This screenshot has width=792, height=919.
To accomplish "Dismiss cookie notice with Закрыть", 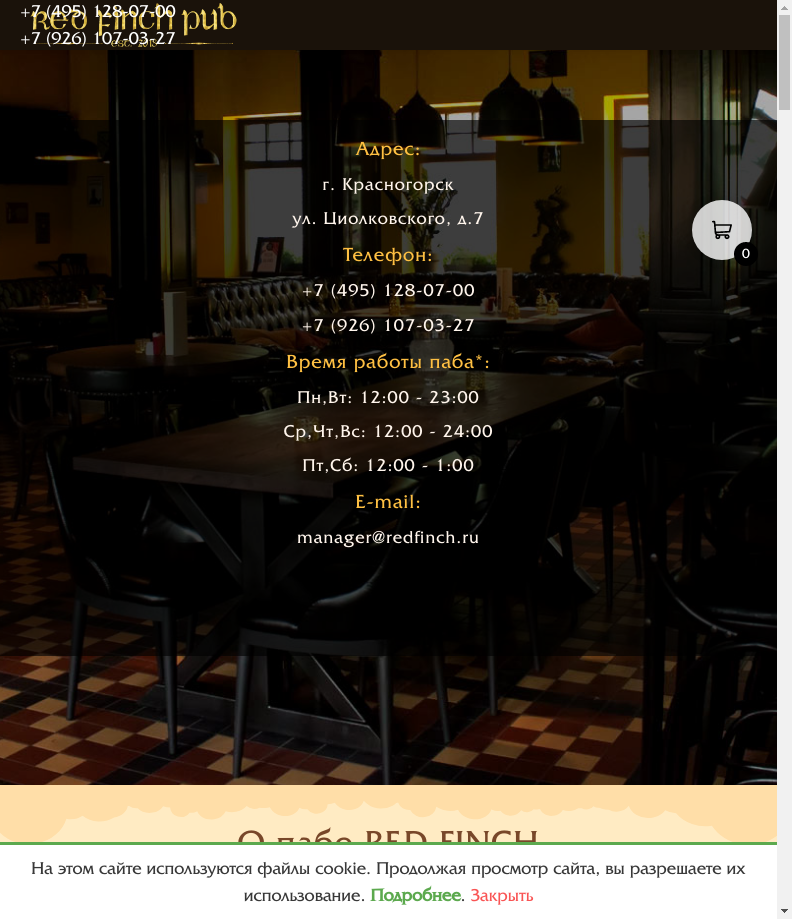I will pos(501,895).
